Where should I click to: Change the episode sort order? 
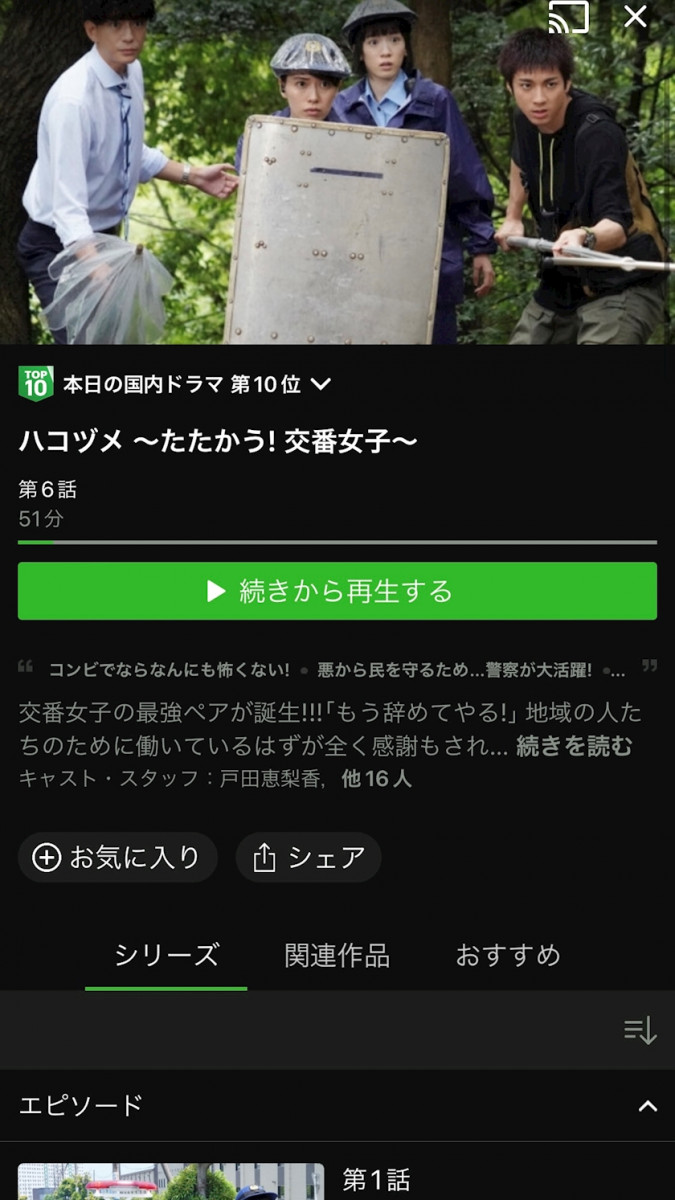[x=640, y=1030]
